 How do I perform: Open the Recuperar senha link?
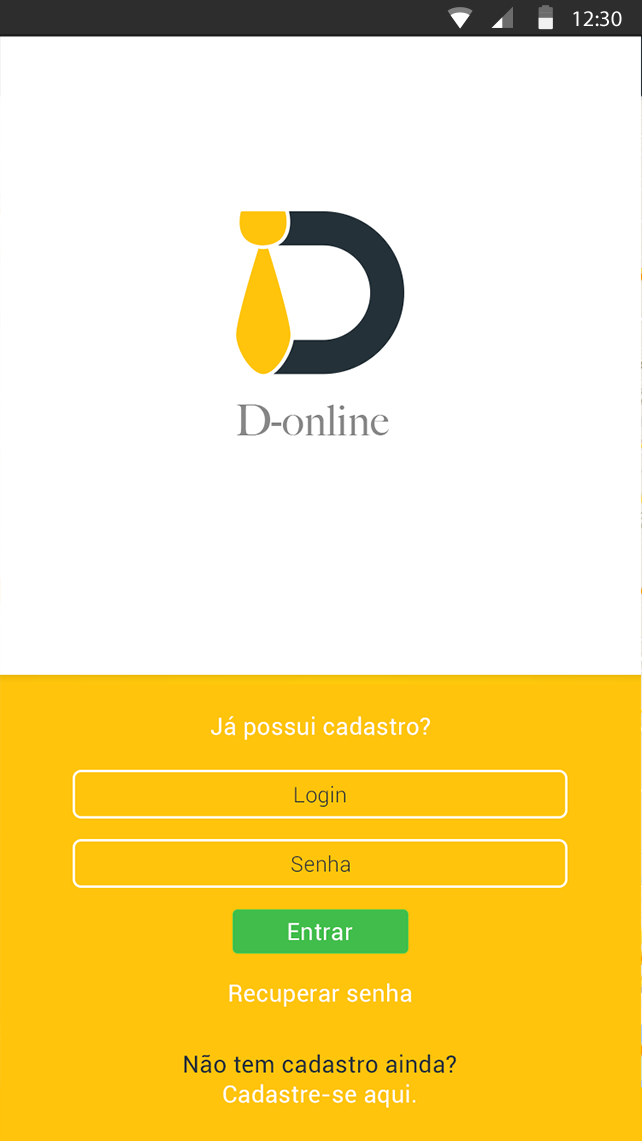coord(320,994)
